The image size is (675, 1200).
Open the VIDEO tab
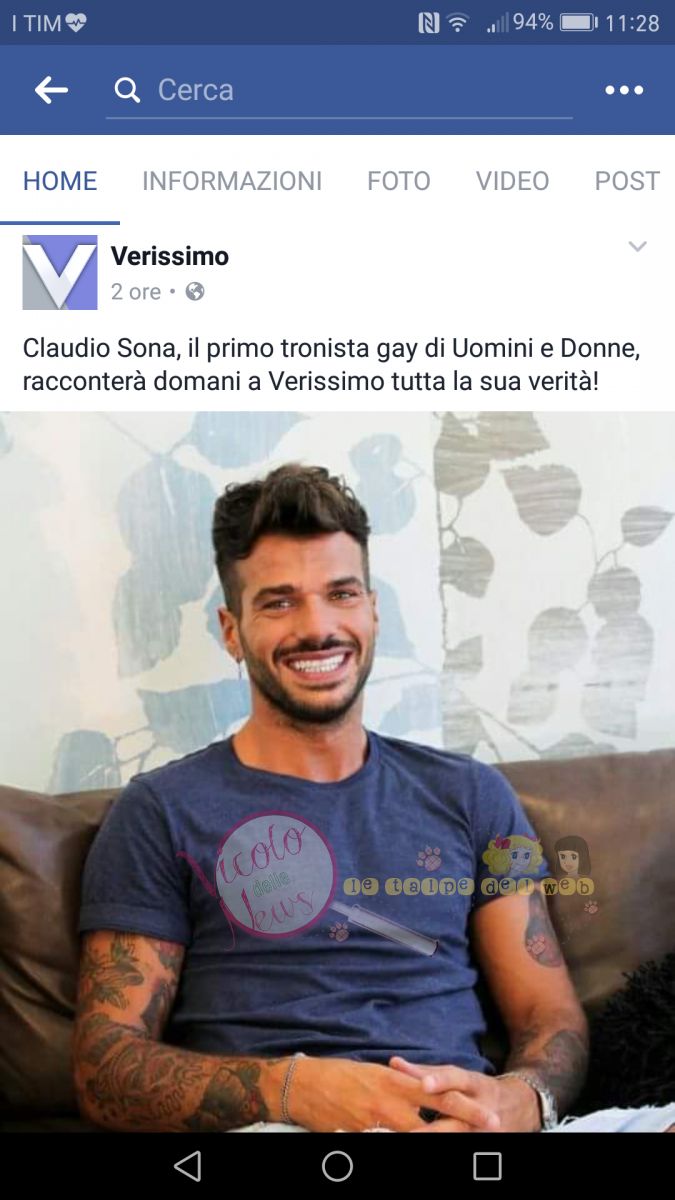click(512, 181)
